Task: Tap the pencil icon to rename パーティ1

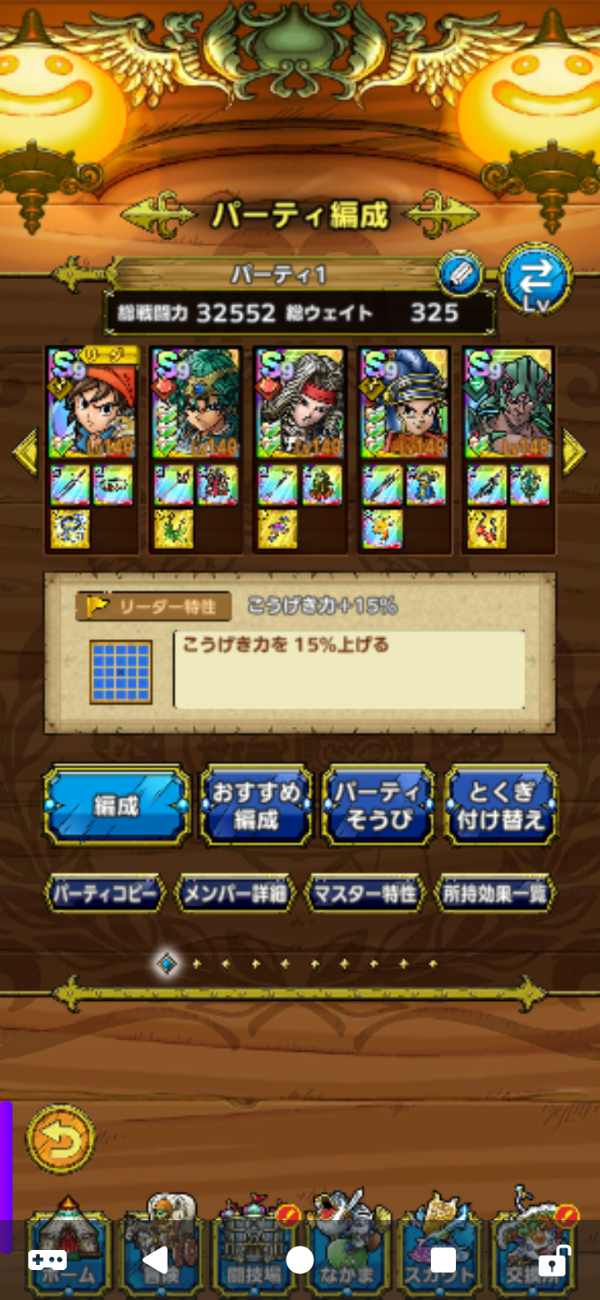Action: coord(459,273)
